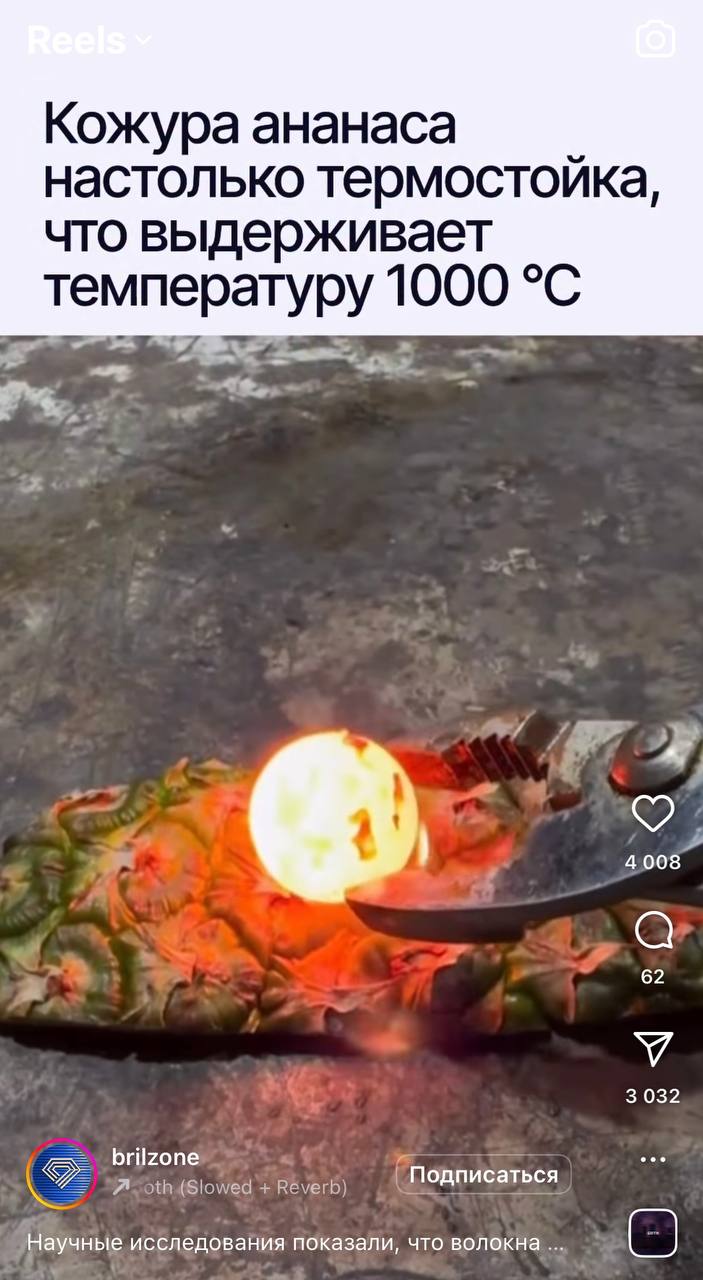
Task: Open the three-dot more options menu
Action: (x=653, y=1160)
